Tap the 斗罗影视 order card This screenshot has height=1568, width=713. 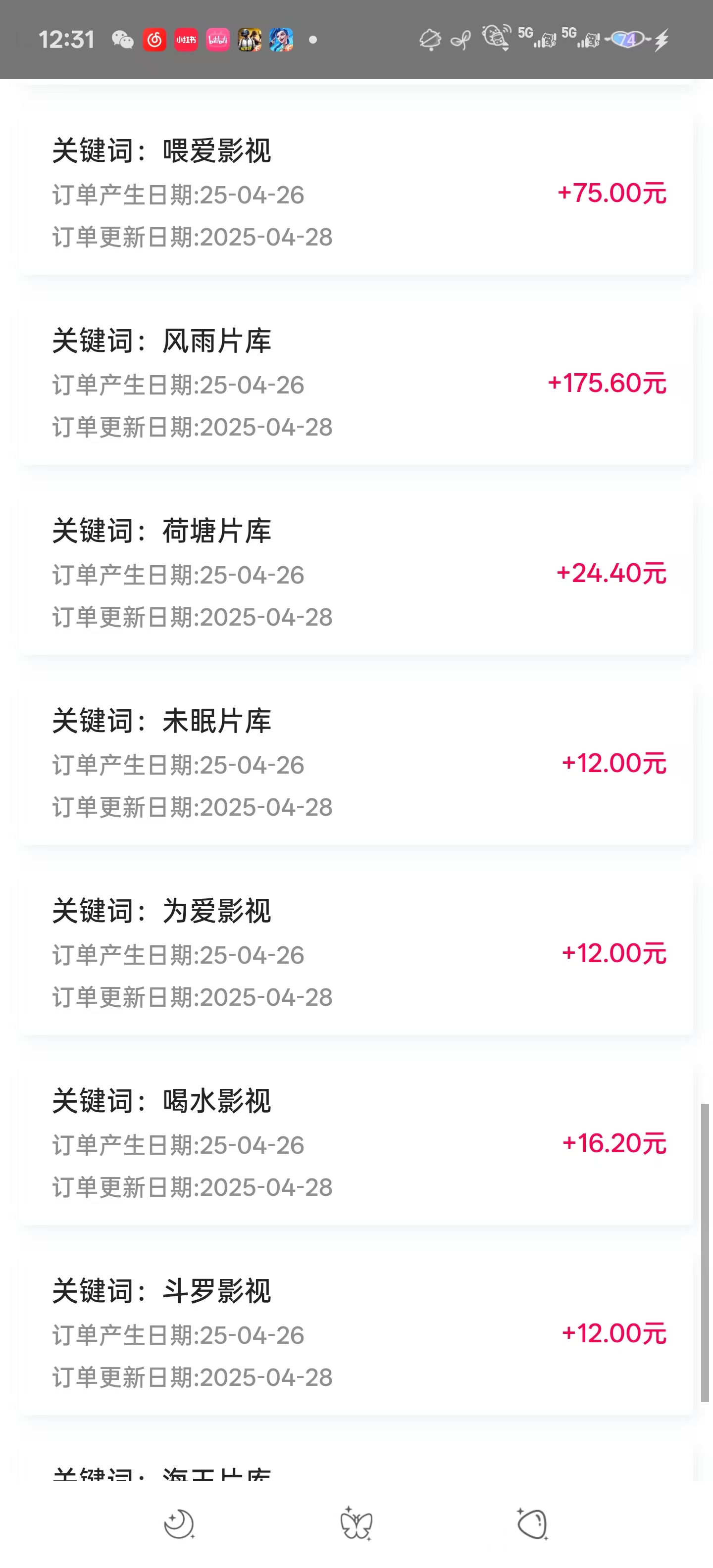click(x=356, y=1332)
